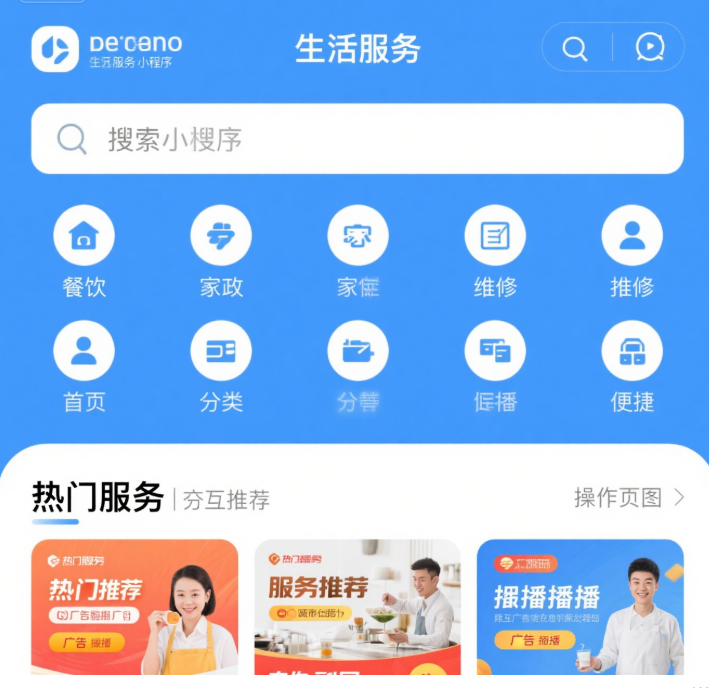Viewport: 709px width, 688px height.
Task: Open the 餐饮 category
Action: click(84, 236)
